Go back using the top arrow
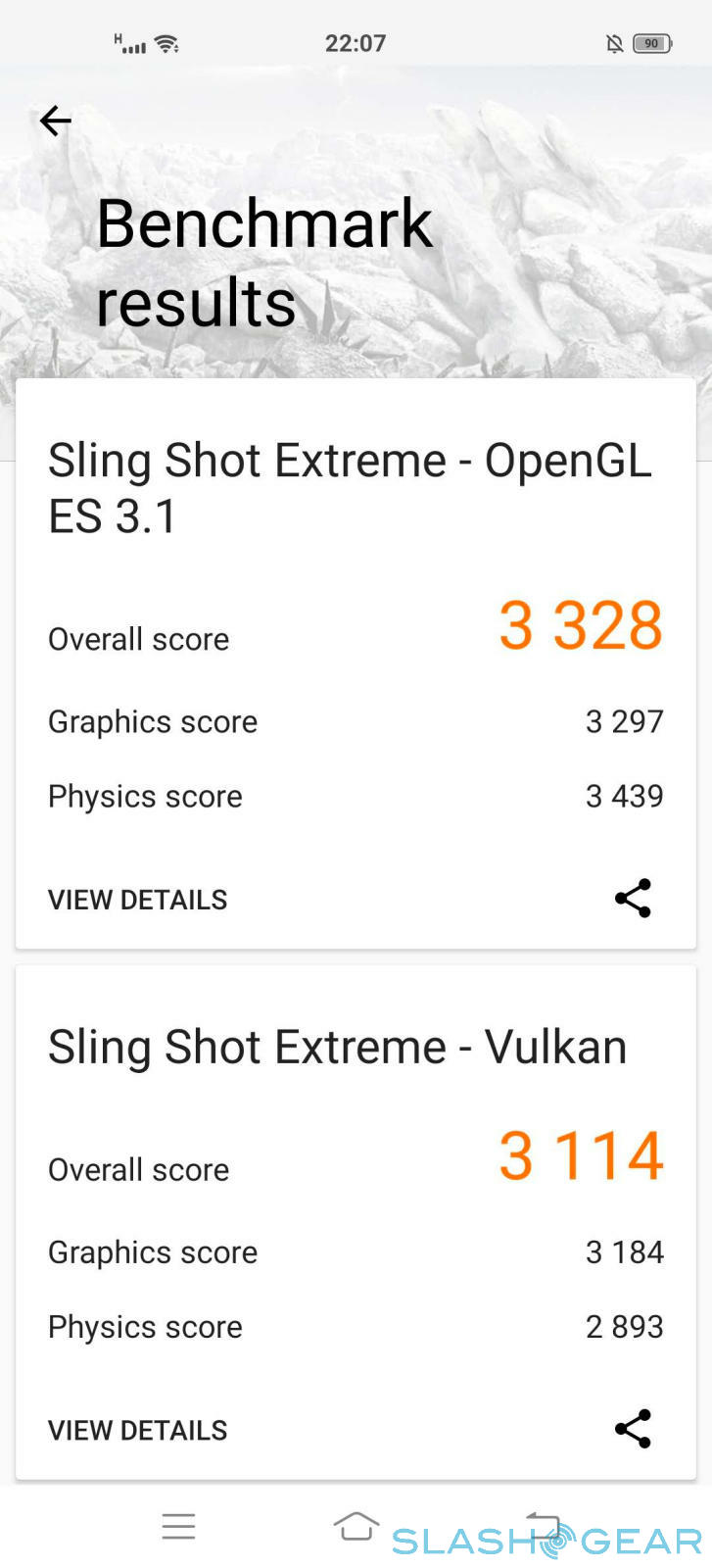712x1568 pixels. pos(56,122)
